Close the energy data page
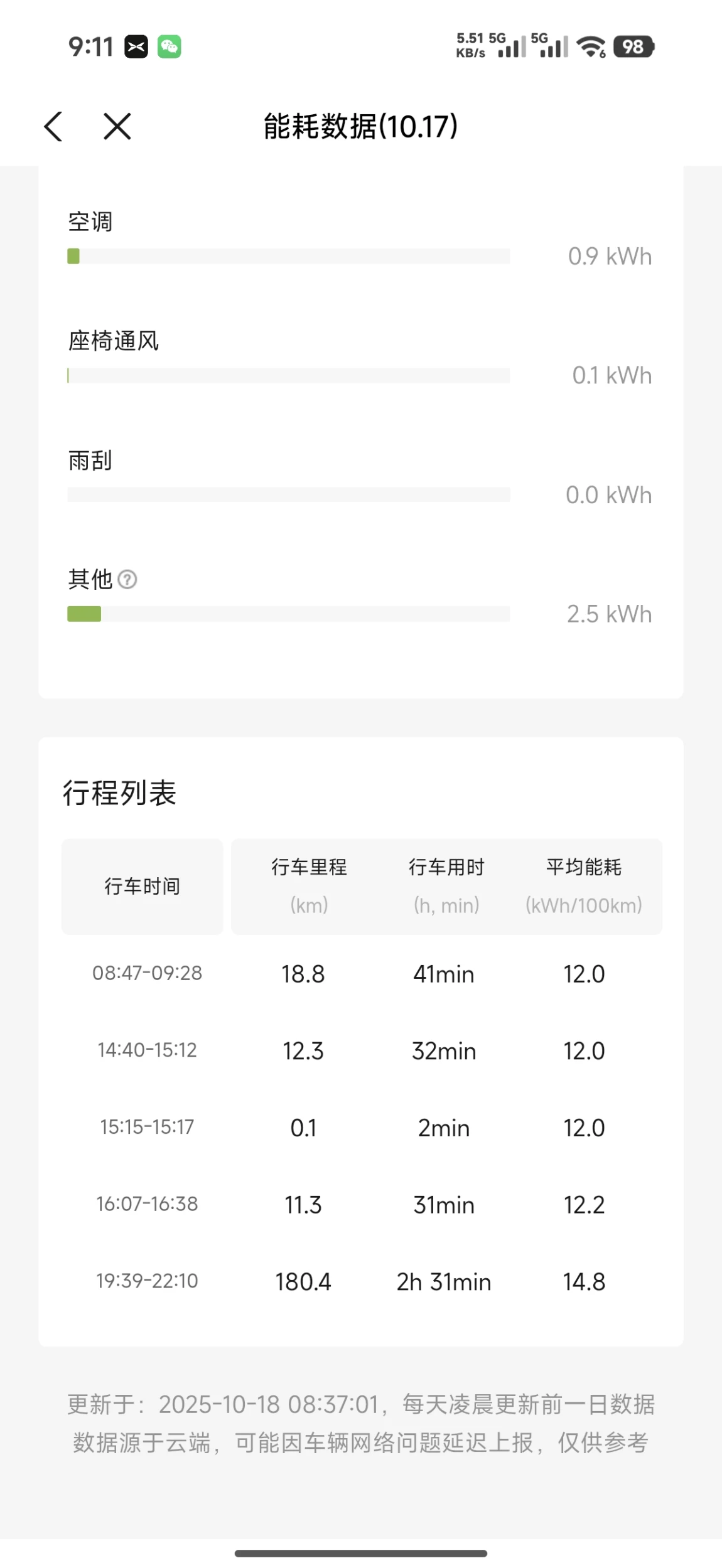Screen dimensions: 722x1568 [117, 127]
